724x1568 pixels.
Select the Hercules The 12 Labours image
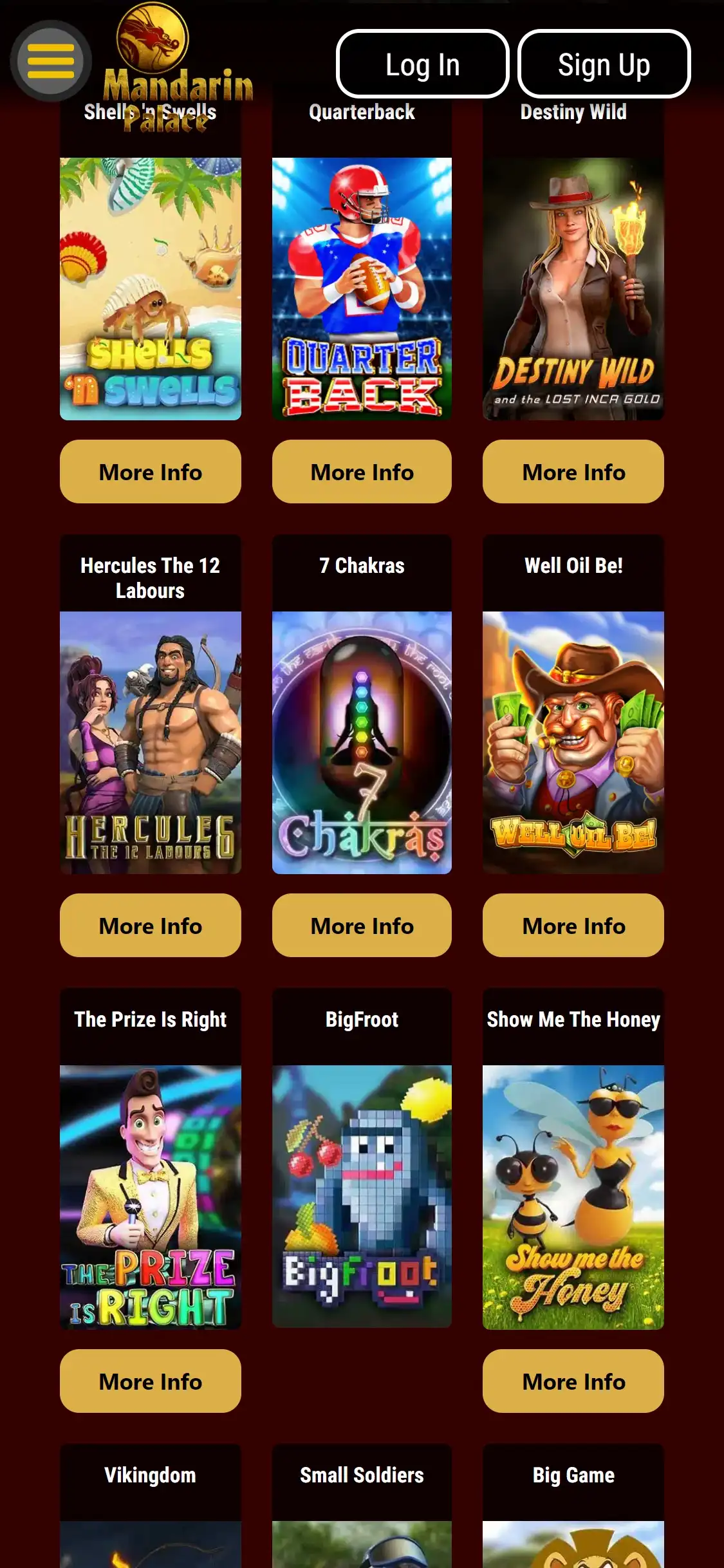(x=151, y=742)
